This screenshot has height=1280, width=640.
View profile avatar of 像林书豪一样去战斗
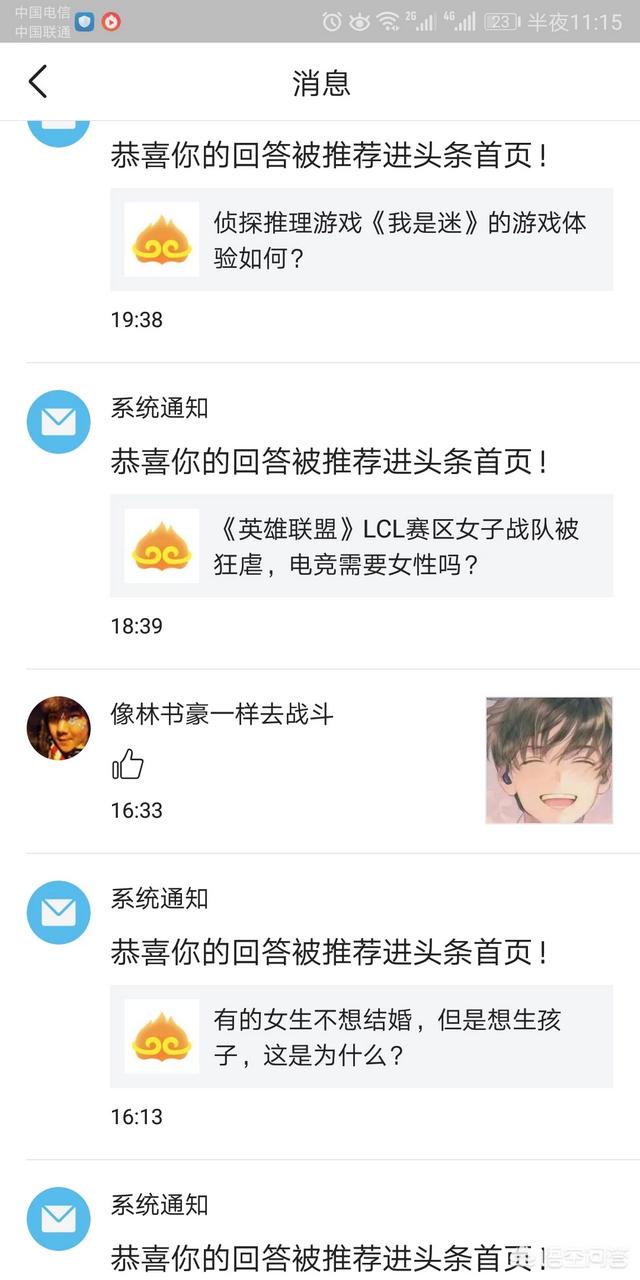[58, 728]
